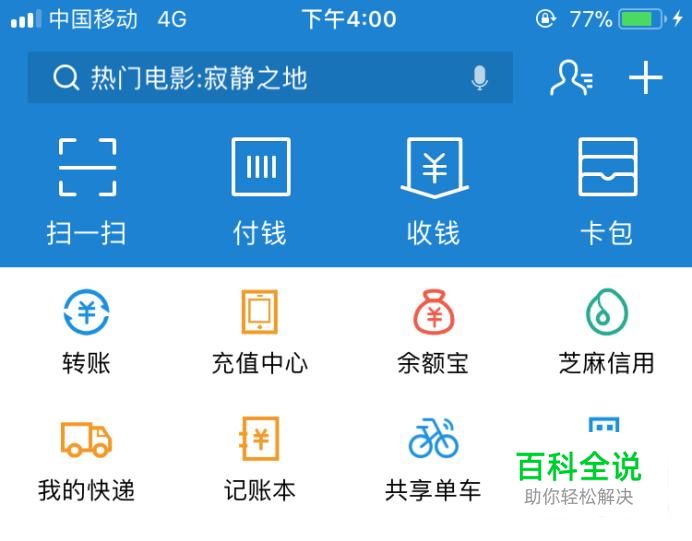Open 扫一扫 to scan a code
Screen dimensions: 692x541
click(87, 188)
